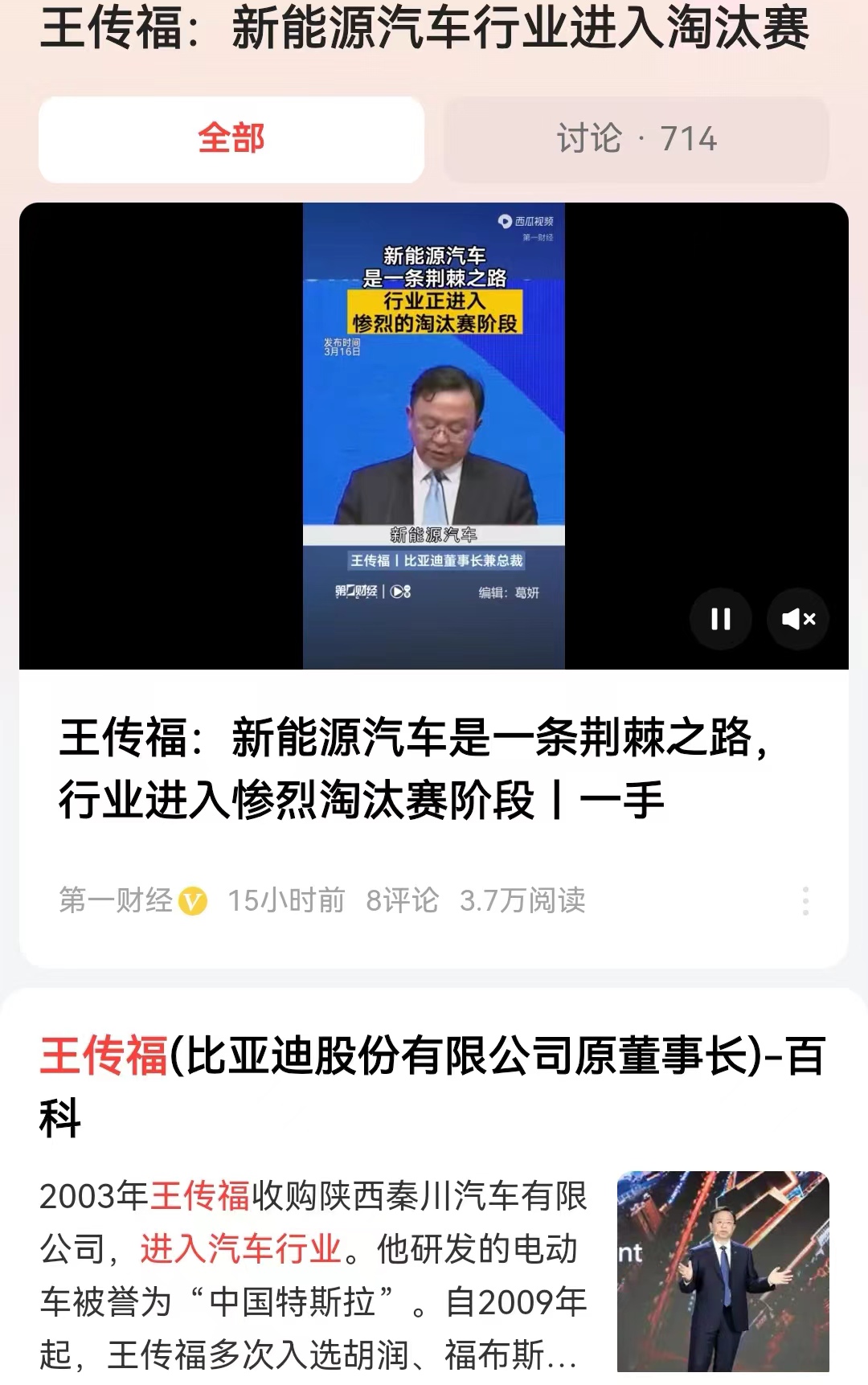Select the 全部 tab
This screenshot has width=868, height=1385.
click(x=230, y=138)
